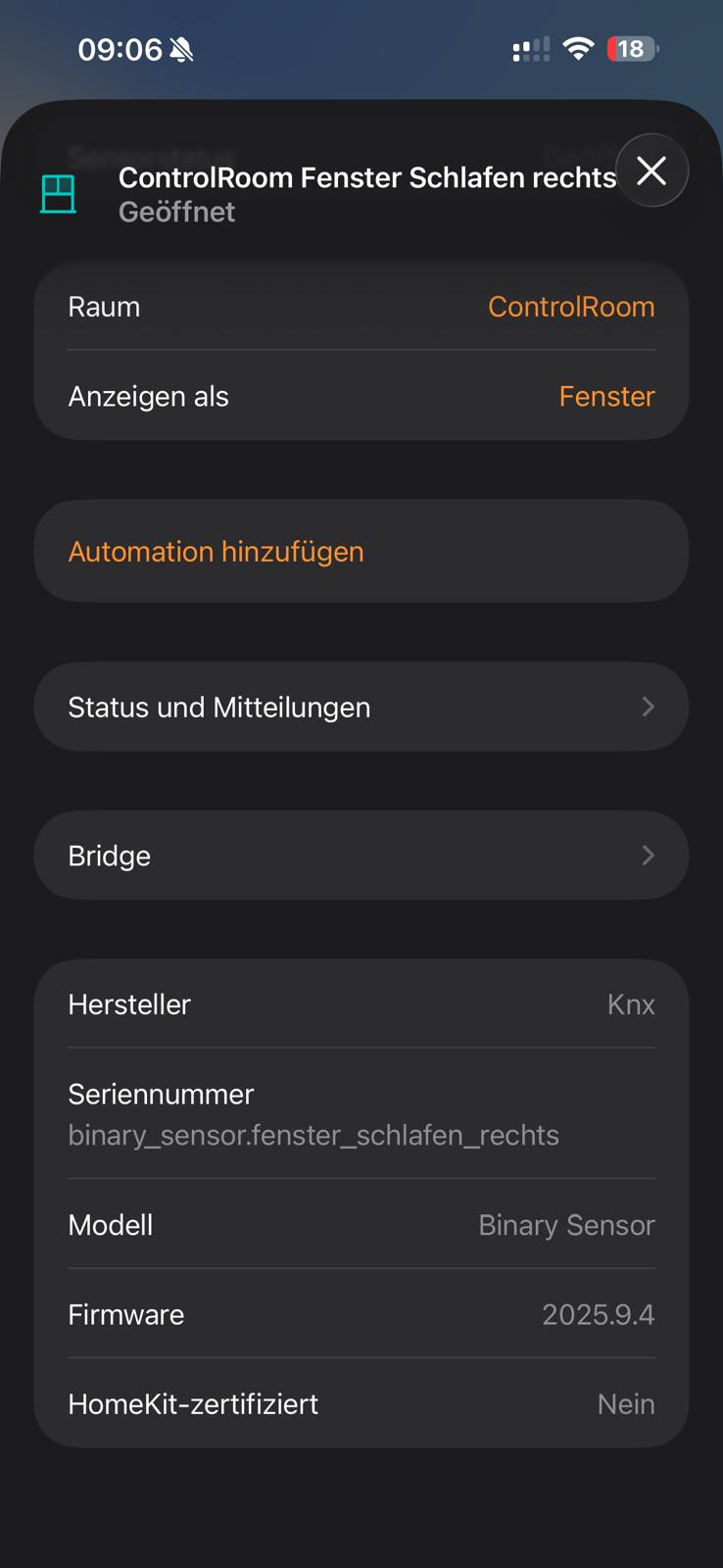This screenshot has width=723, height=1568.
Task: Change the Anzeigen als Fenster option
Action: coord(605,396)
